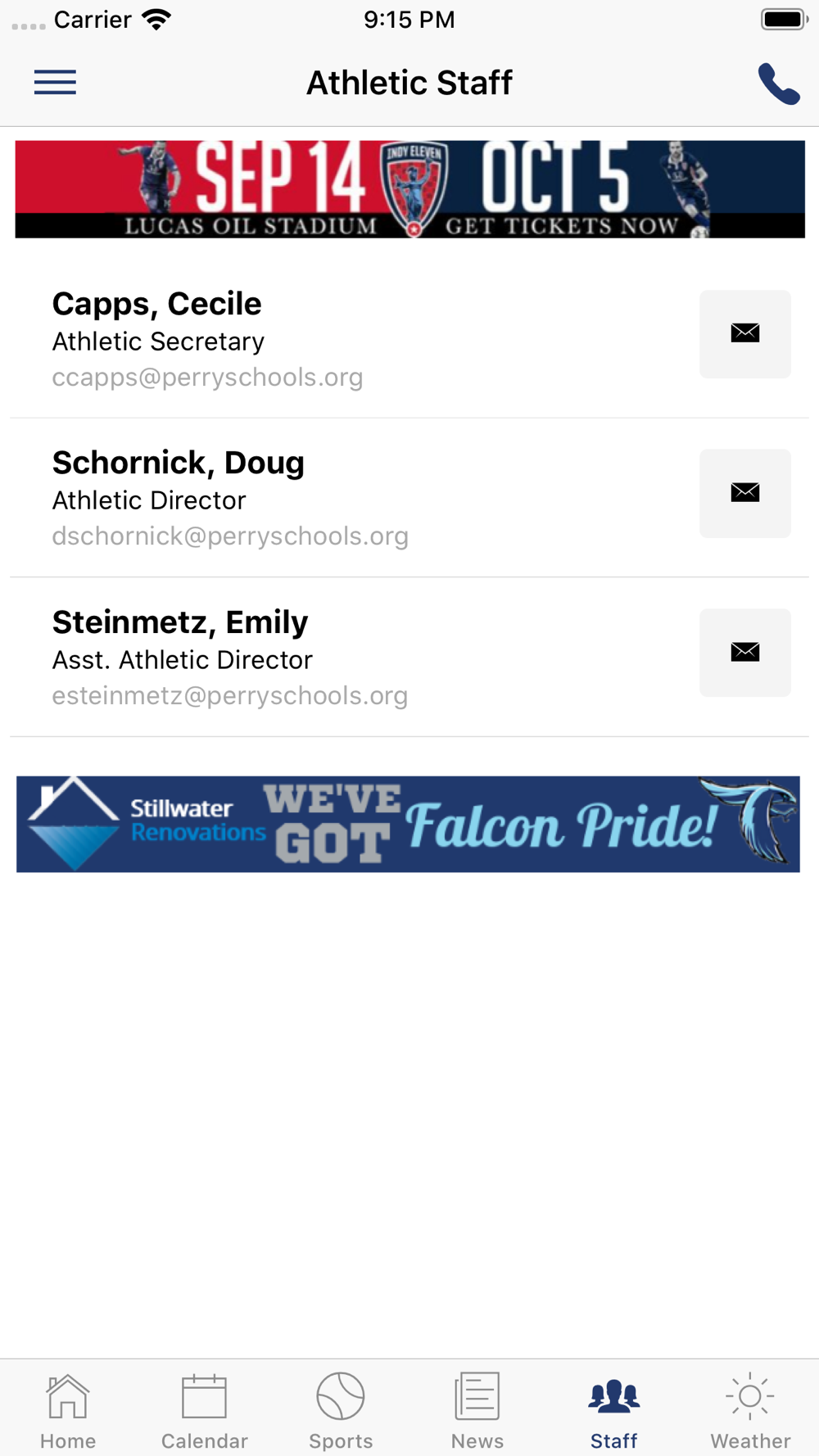Open the Indy Eleven tickets banner

[x=409, y=189]
